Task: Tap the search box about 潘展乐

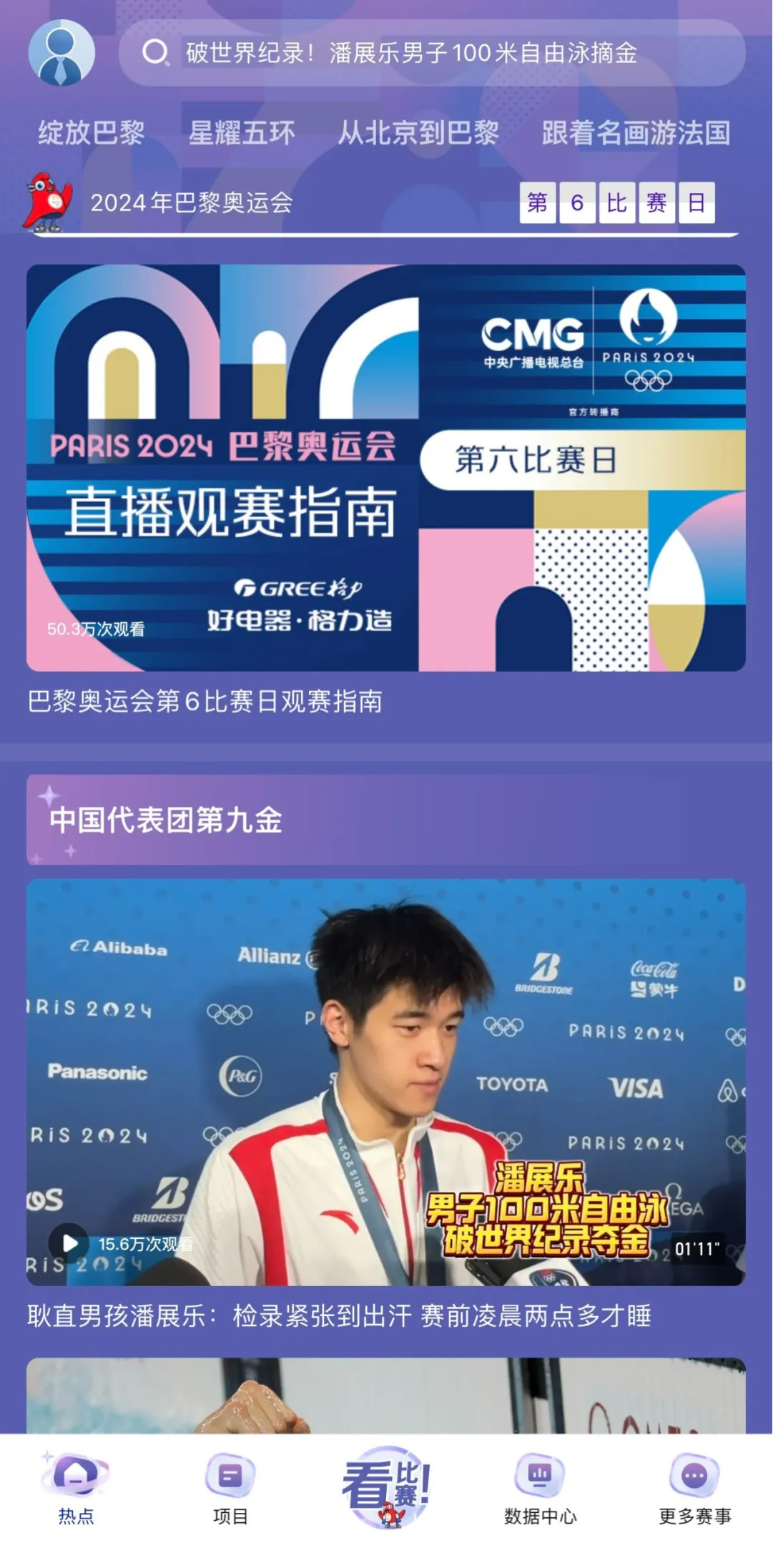Action: (x=432, y=53)
